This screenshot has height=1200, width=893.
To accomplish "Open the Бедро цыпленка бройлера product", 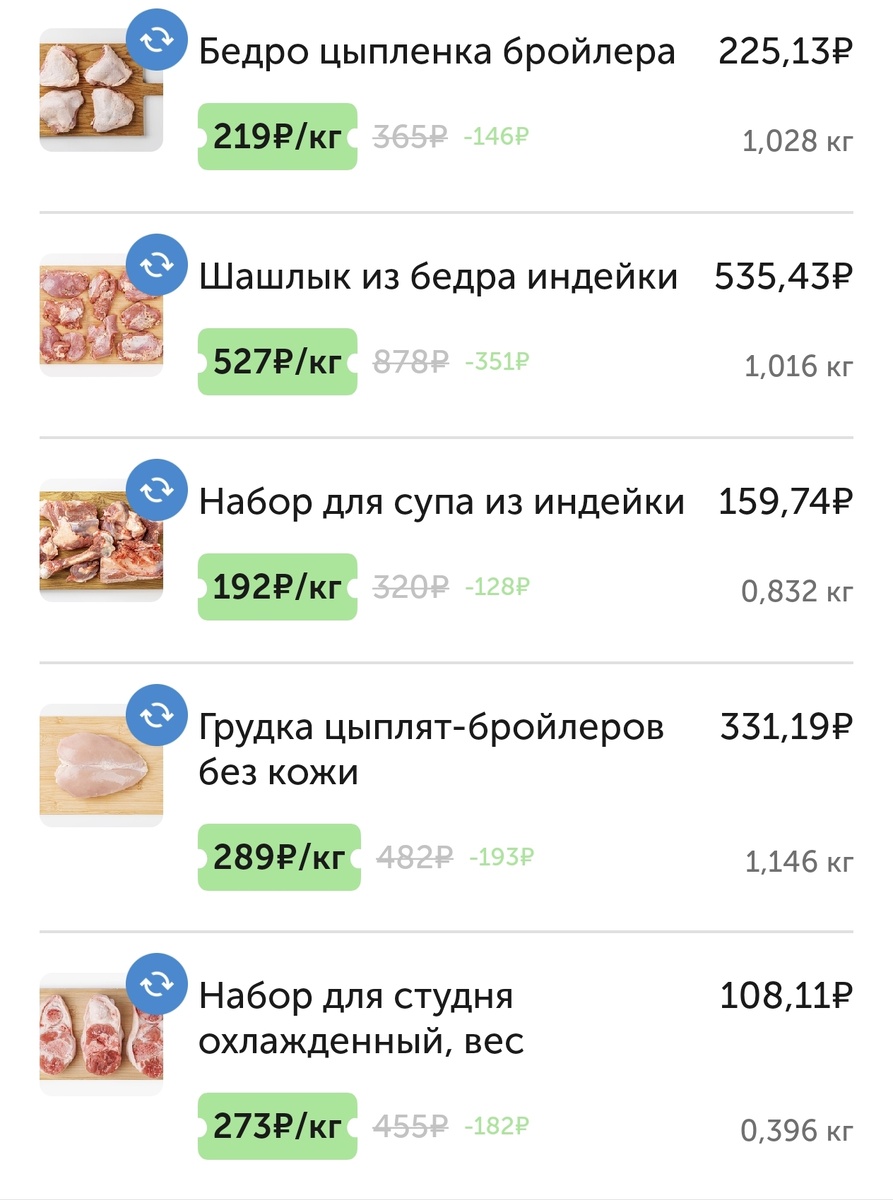I will [437, 52].
